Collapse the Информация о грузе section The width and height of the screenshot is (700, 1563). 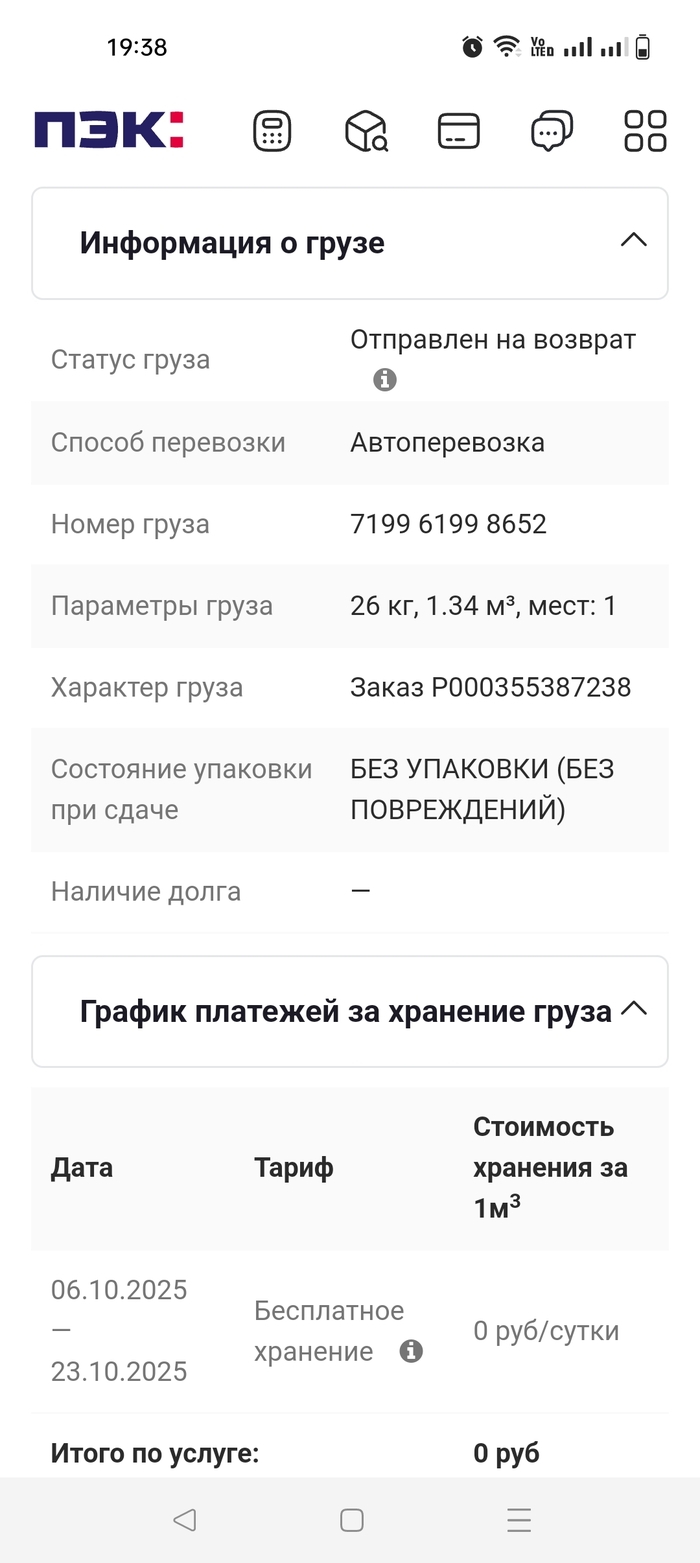(x=633, y=241)
